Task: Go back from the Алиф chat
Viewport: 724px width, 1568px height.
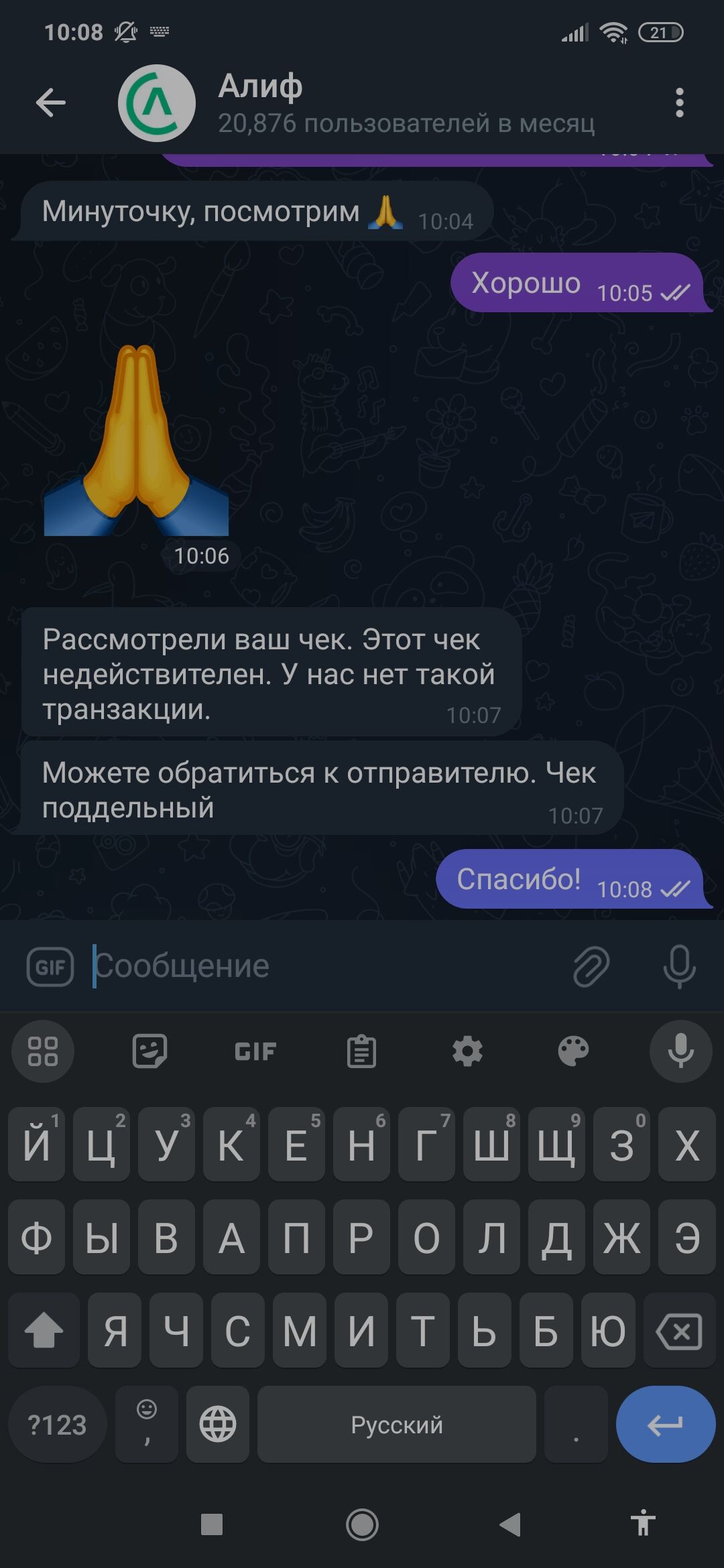Action: (50, 103)
